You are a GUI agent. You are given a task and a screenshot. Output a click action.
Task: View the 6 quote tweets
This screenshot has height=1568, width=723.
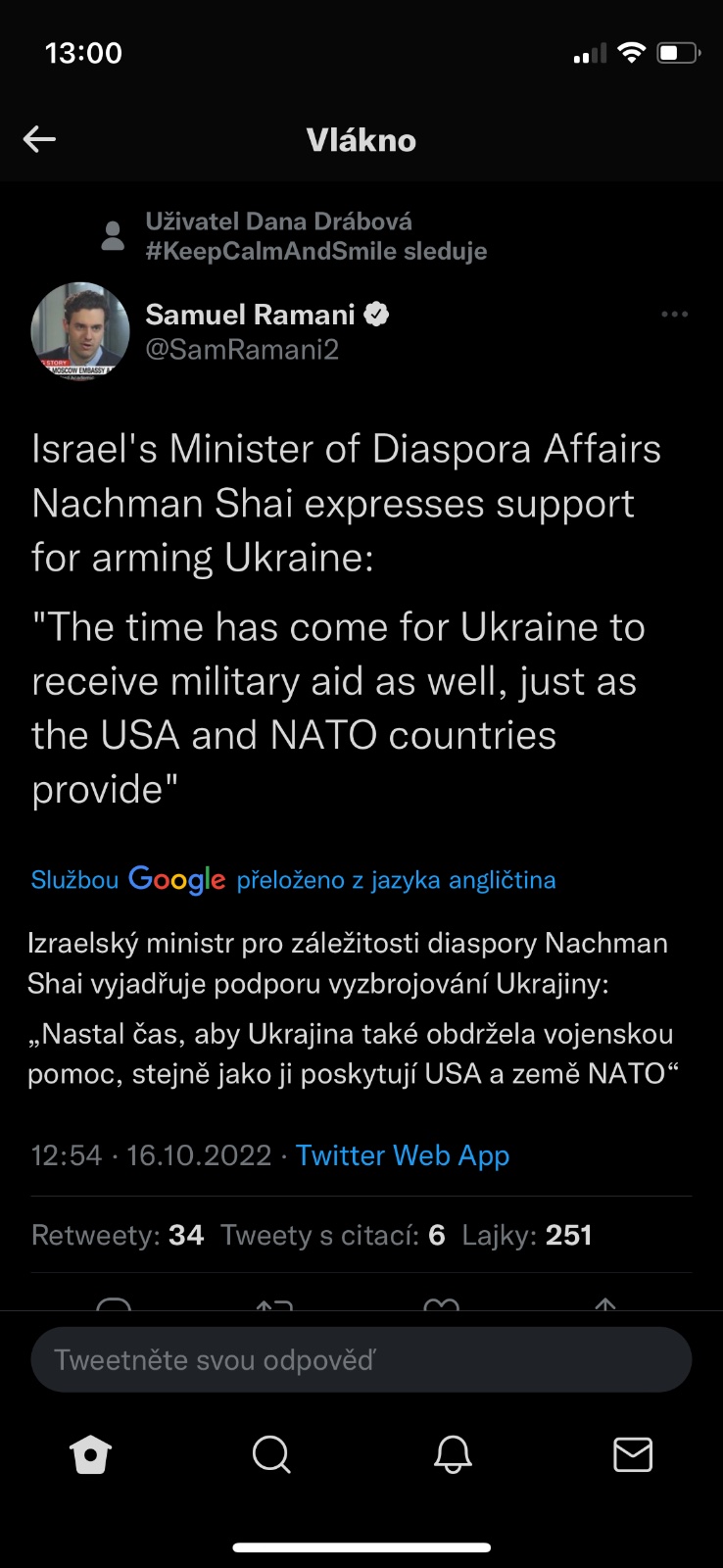coord(332,1235)
